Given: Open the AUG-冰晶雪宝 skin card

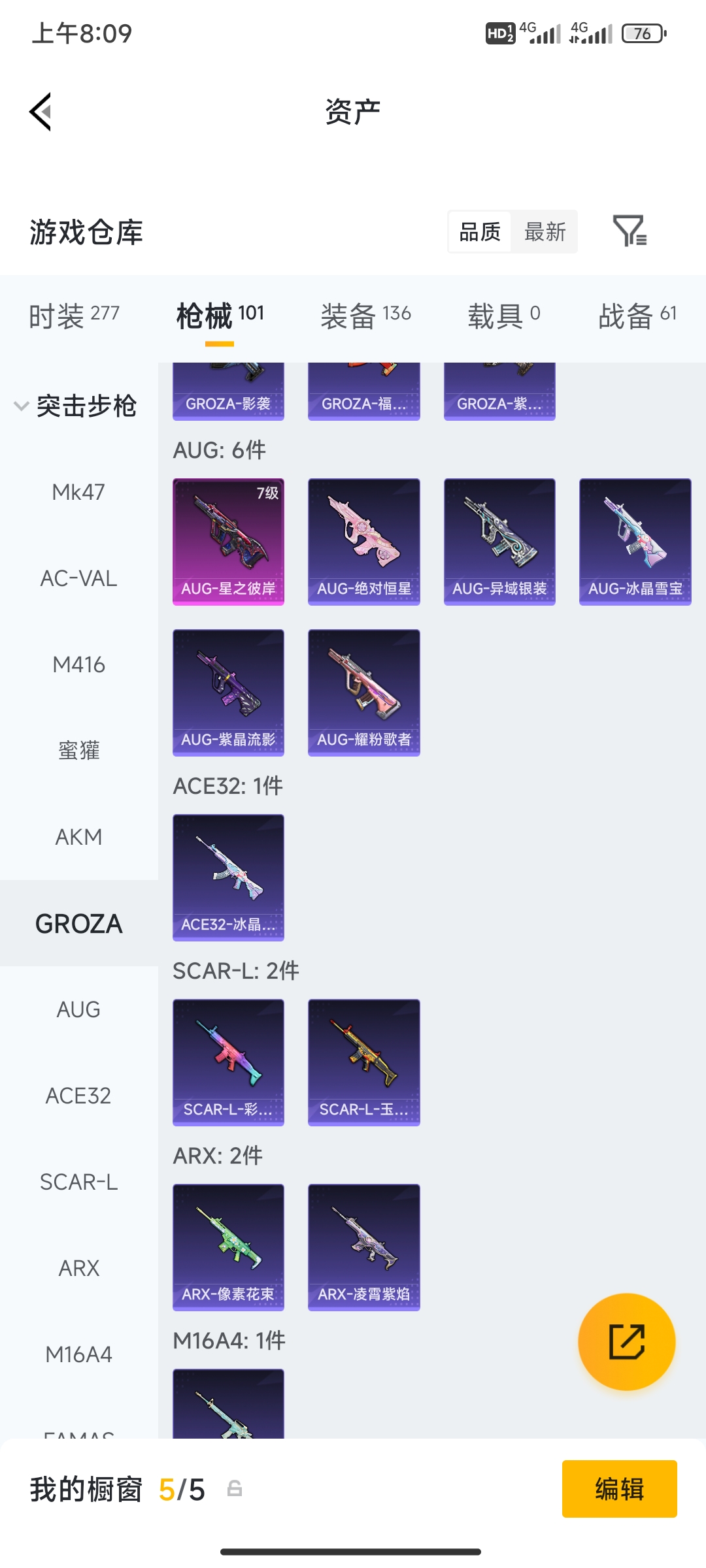Looking at the screenshot, I should pyautogui.click(x=635, y=542).
